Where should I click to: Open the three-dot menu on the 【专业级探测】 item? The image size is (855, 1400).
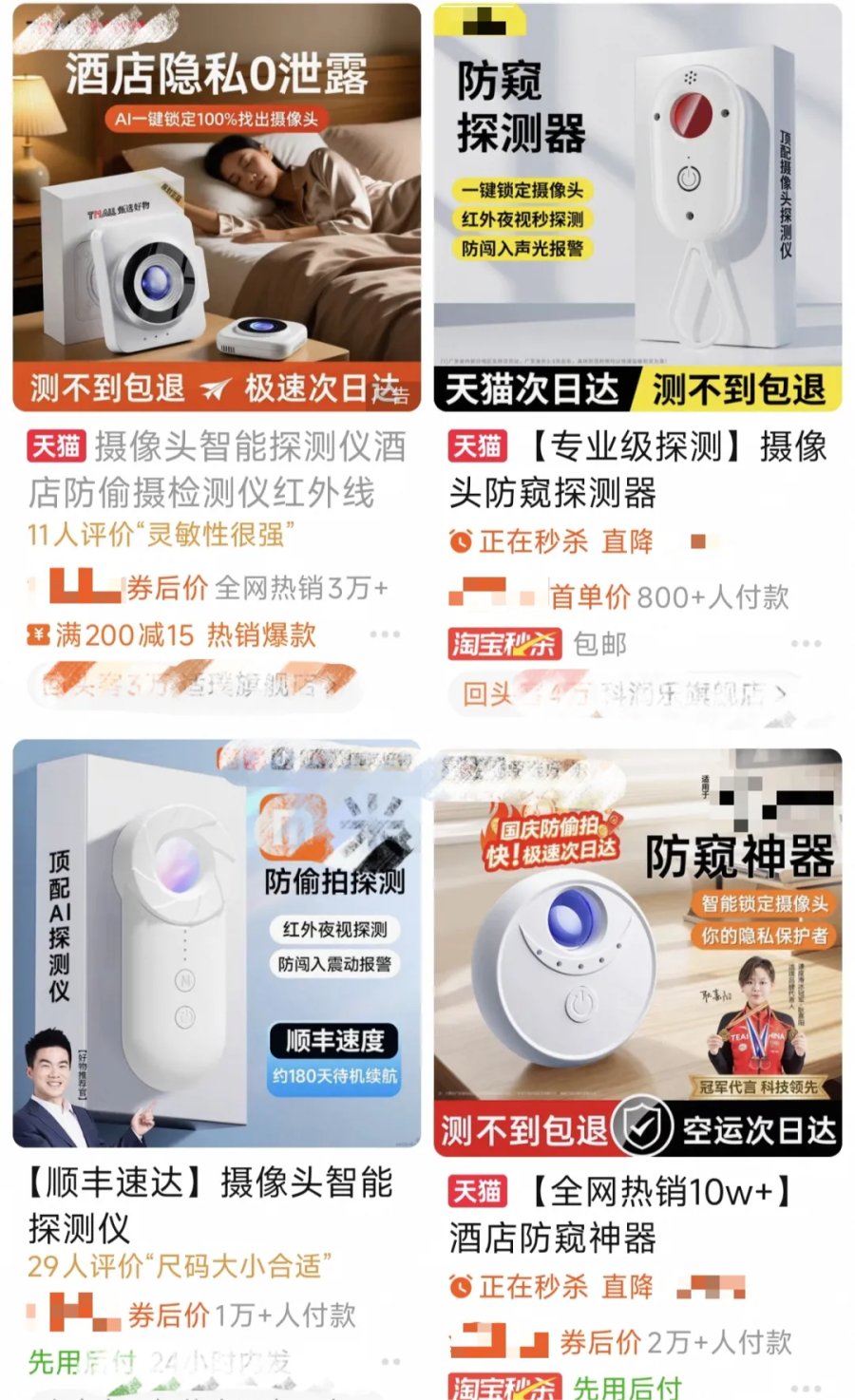point(806,644)
